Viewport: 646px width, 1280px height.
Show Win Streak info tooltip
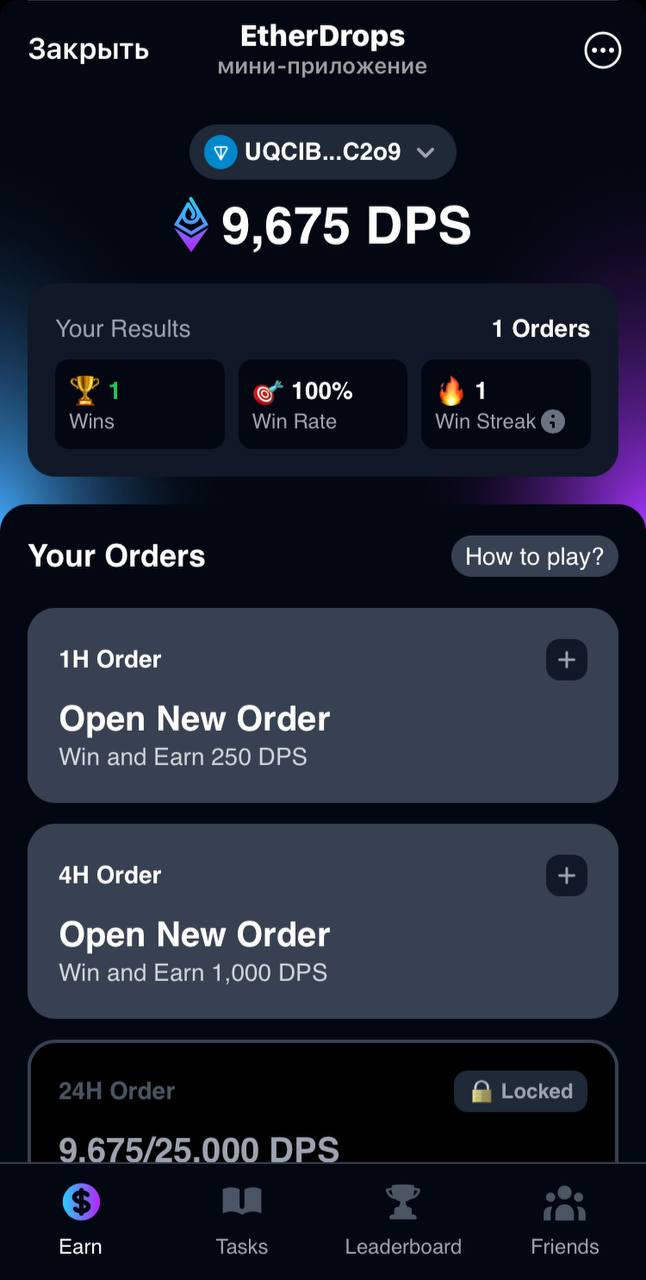coord(553,421)
